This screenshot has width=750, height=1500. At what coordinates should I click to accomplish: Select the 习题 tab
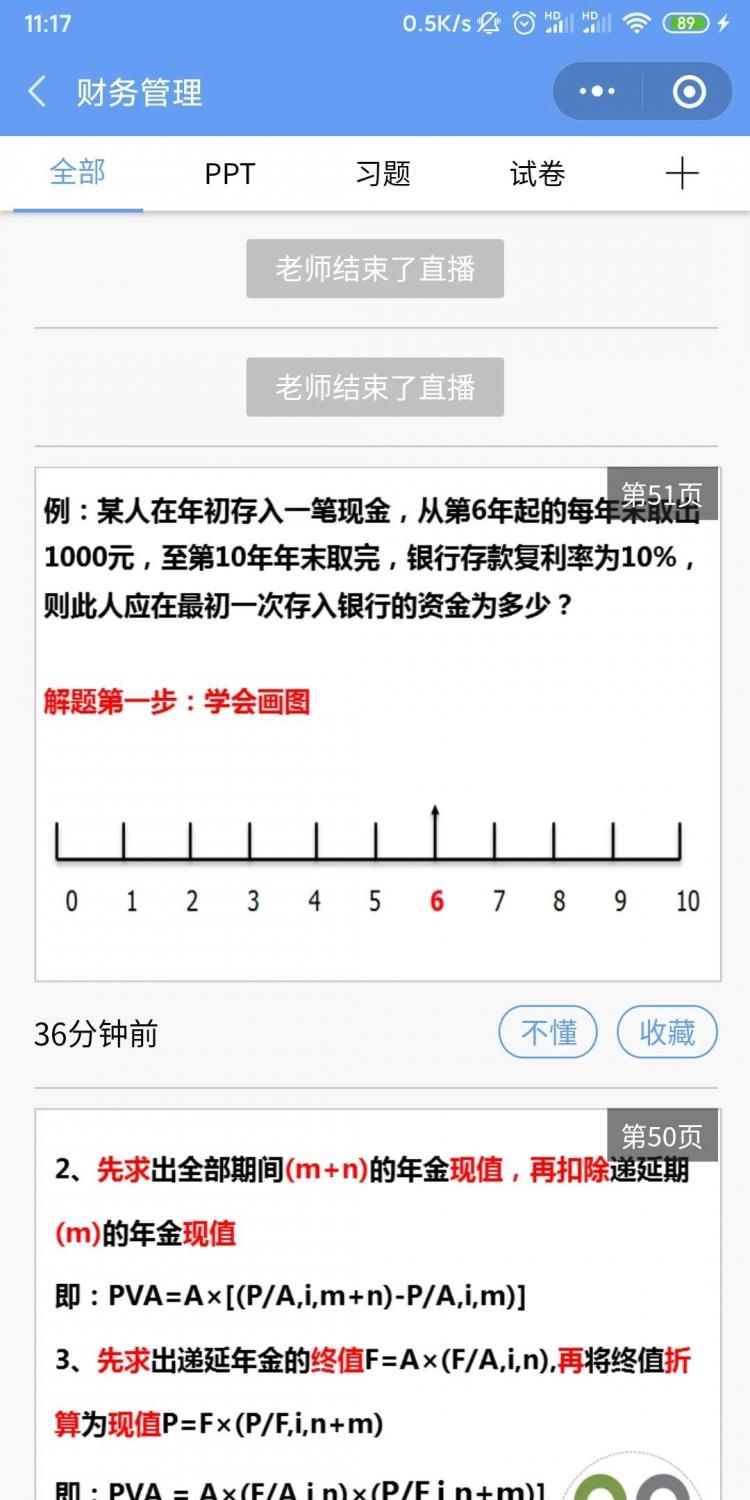[x=383, y=174]
